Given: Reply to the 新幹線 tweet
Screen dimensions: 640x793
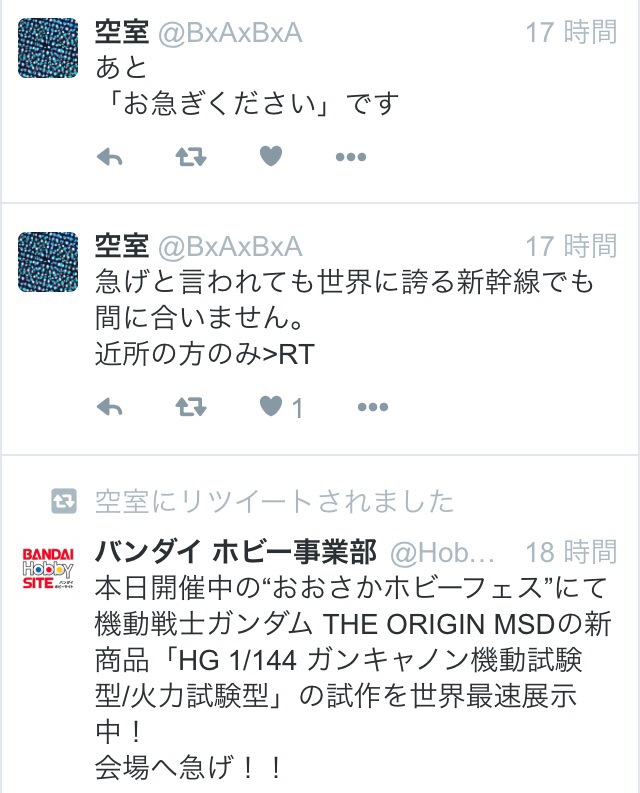Looking at the screenshot, I should pos(109,407).
